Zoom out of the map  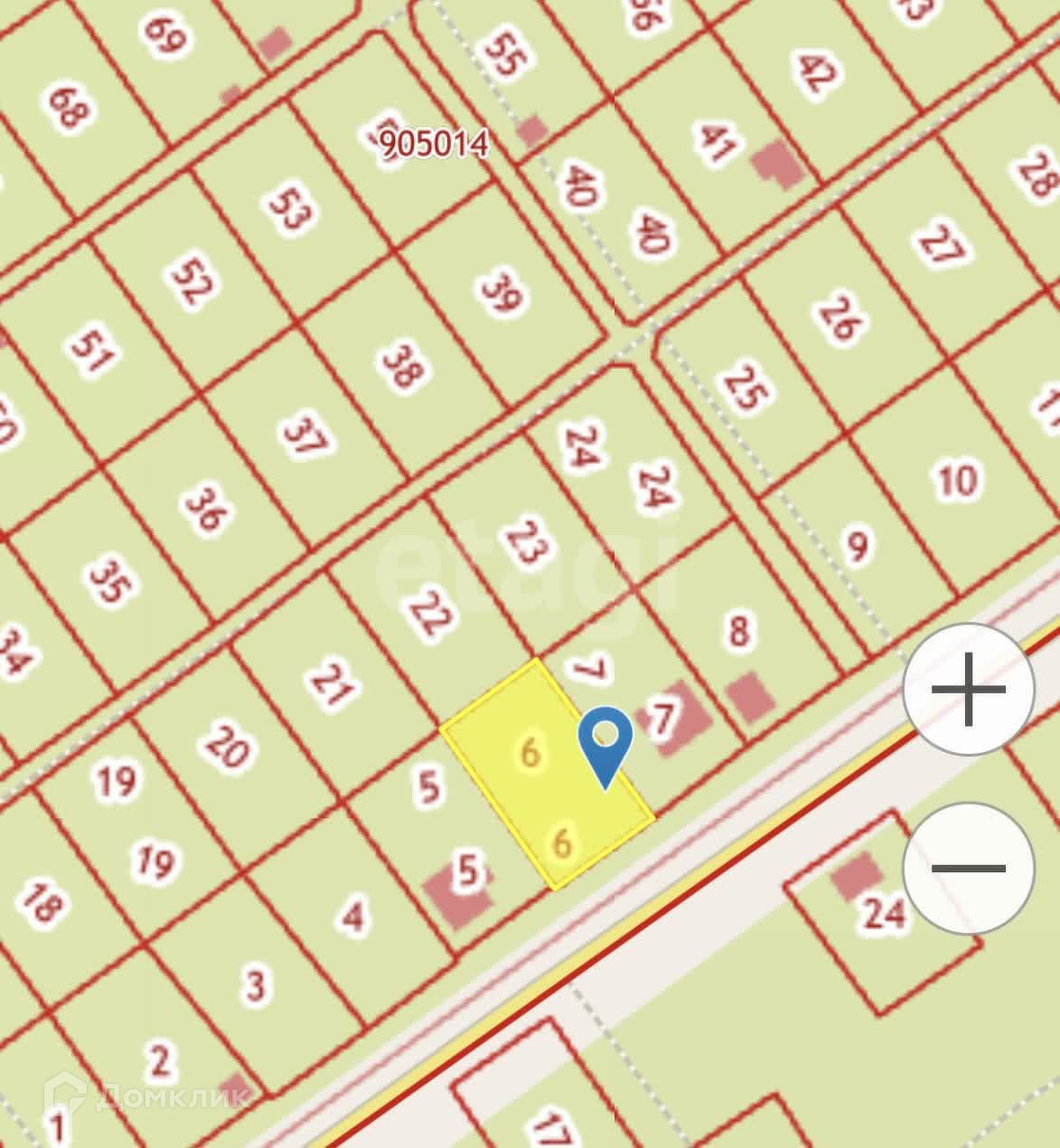pyautogui.click(x=969, y=868)
